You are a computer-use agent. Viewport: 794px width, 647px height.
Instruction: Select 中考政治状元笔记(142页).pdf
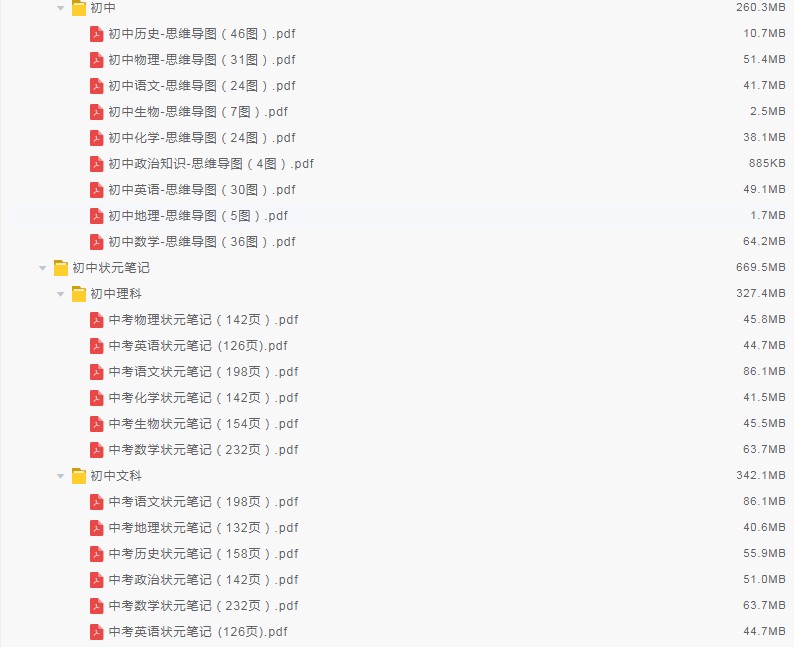click(x=203, y=580)
